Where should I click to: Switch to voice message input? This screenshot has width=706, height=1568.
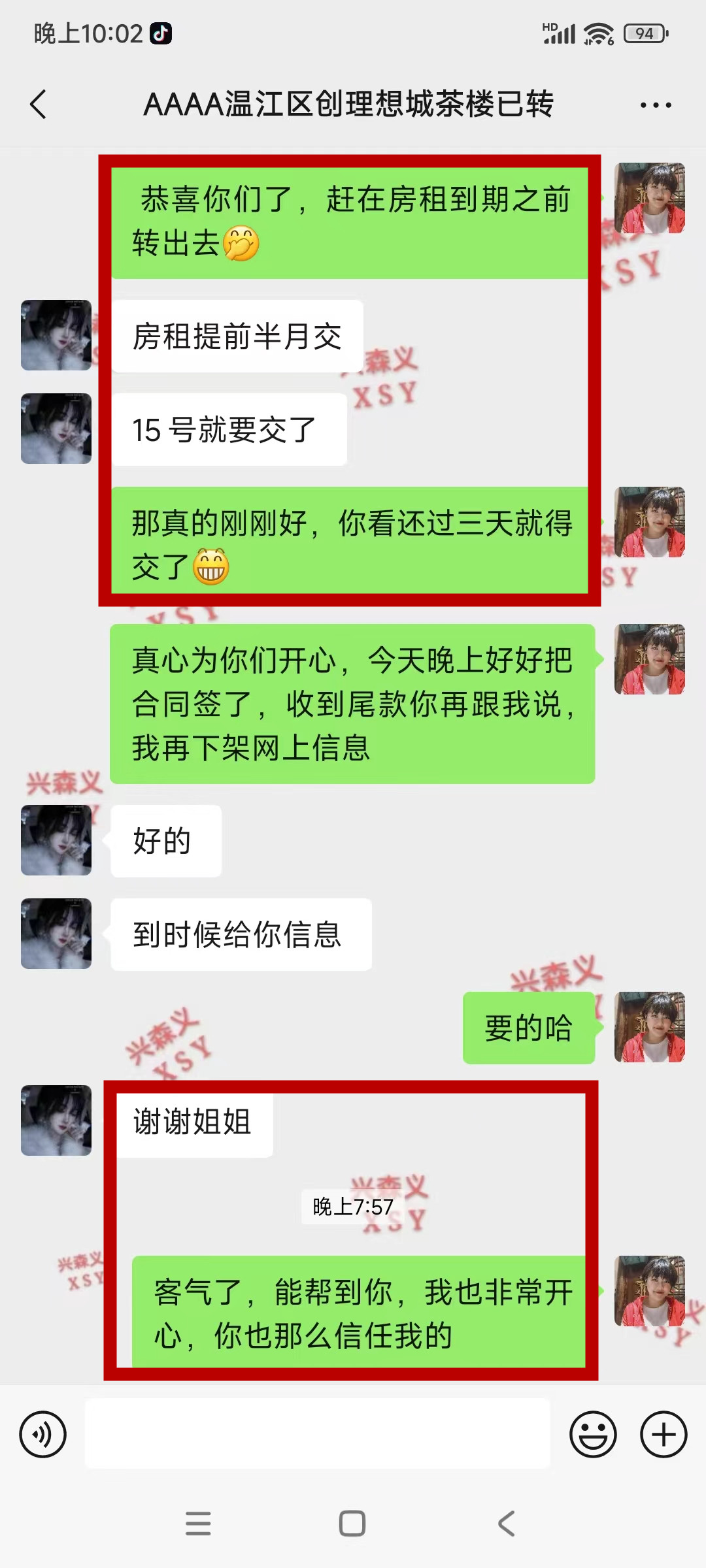[43, 1435]
